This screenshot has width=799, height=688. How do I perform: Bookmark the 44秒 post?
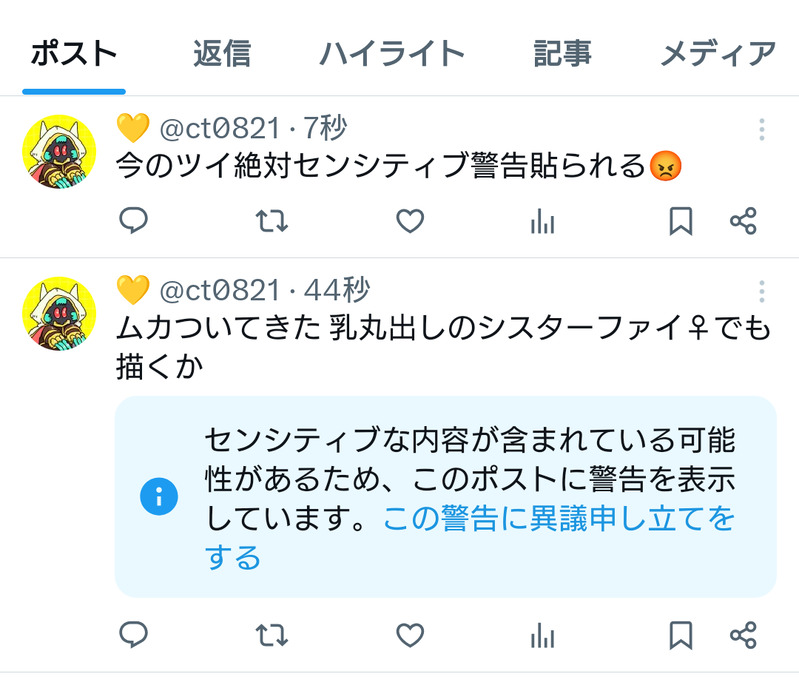[x=681, y=635]
